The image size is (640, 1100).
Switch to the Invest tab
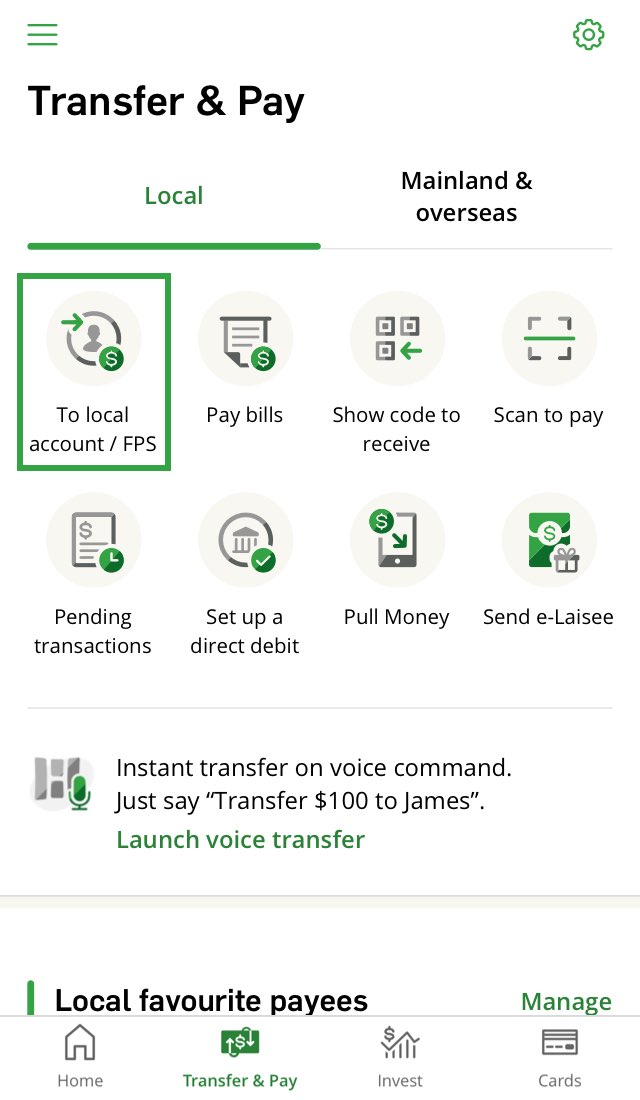(x=400, y=1058)
